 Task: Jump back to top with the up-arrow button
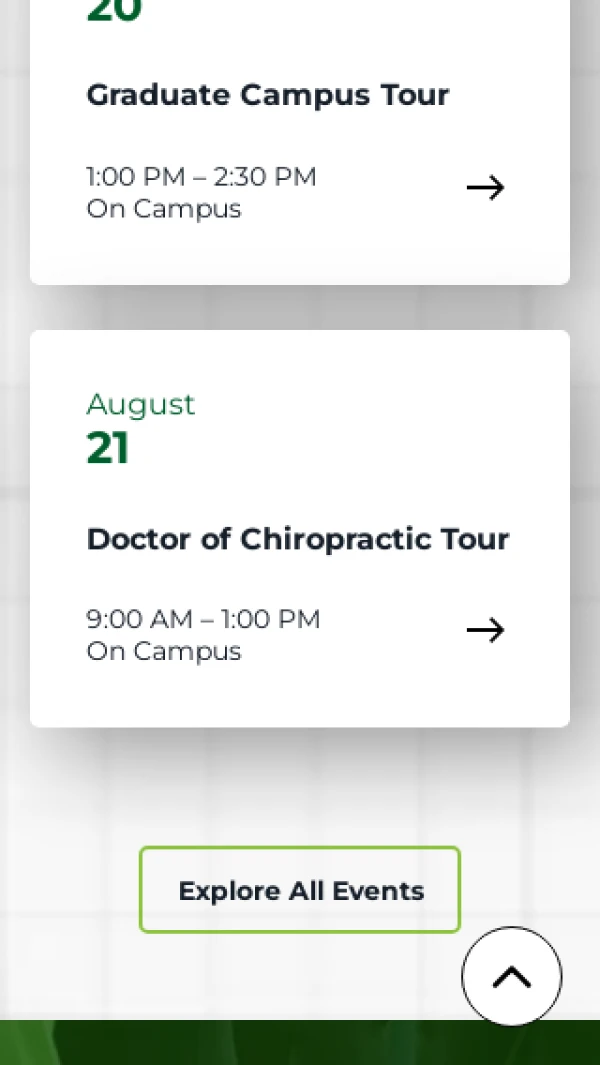512,976
